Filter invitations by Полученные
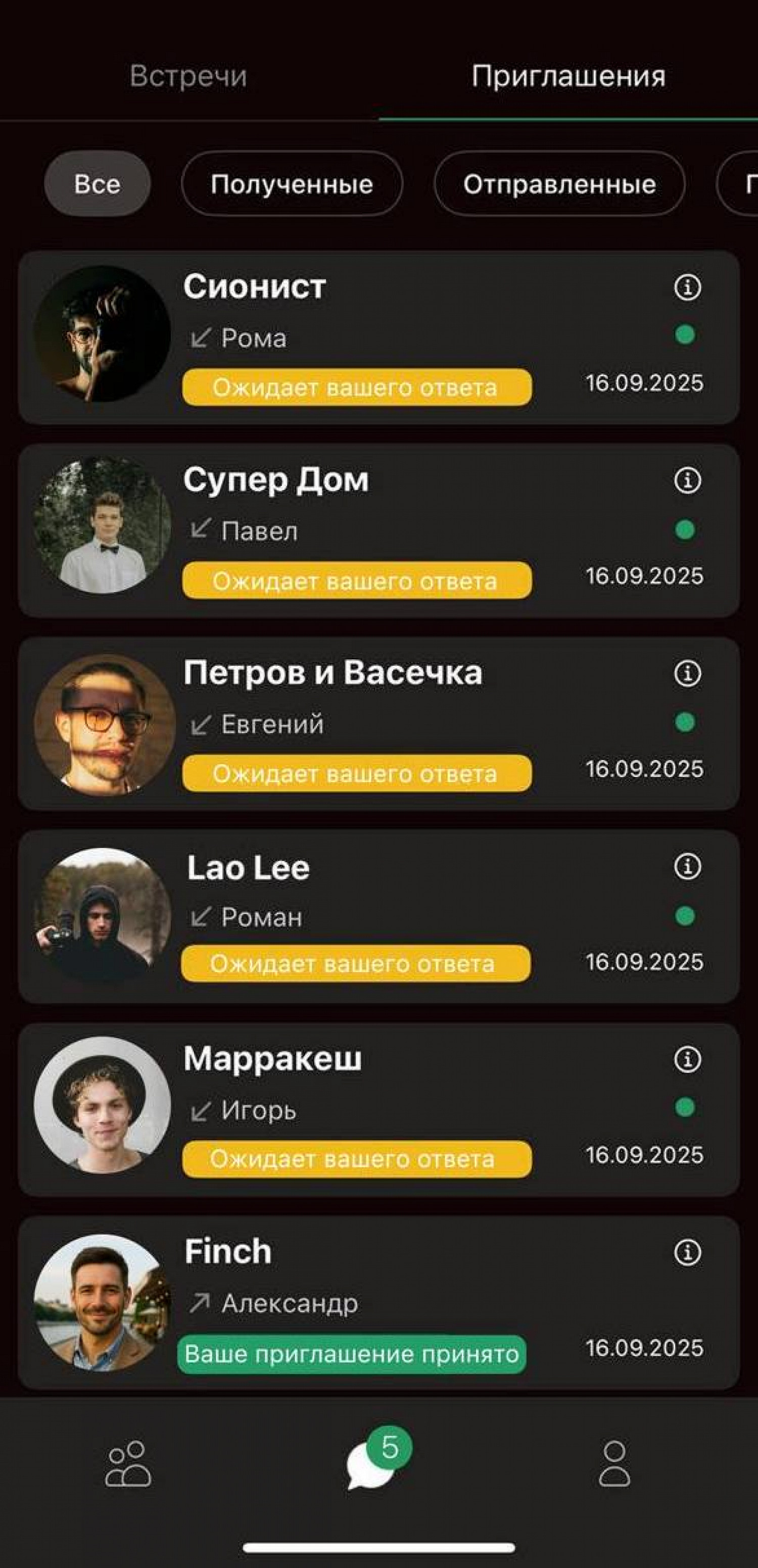The image size is (758, 1568). 292,184
